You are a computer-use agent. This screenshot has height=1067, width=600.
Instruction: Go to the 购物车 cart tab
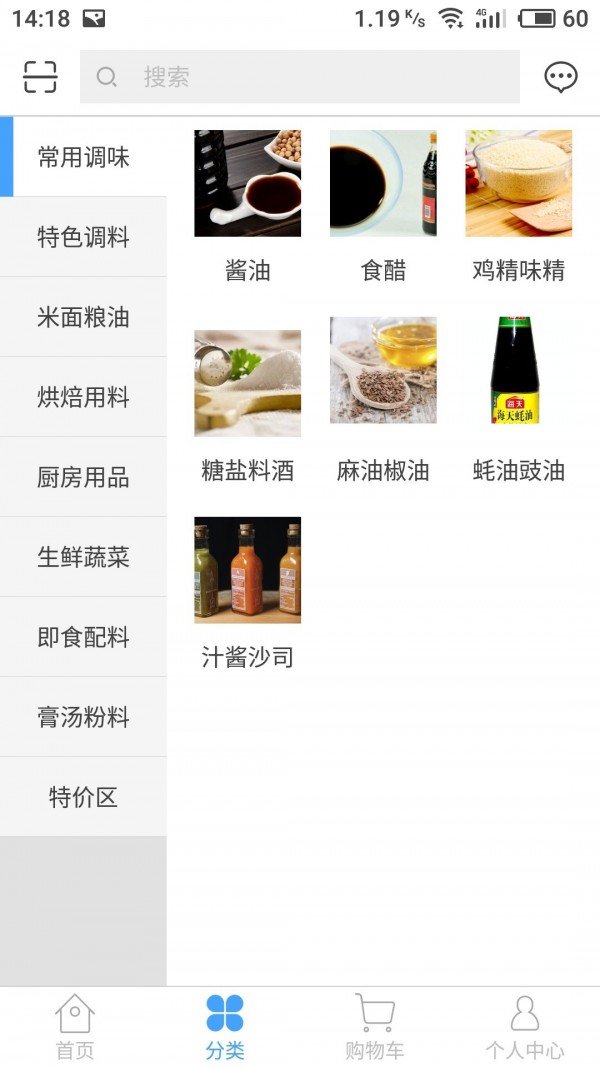pos(375,1026)
